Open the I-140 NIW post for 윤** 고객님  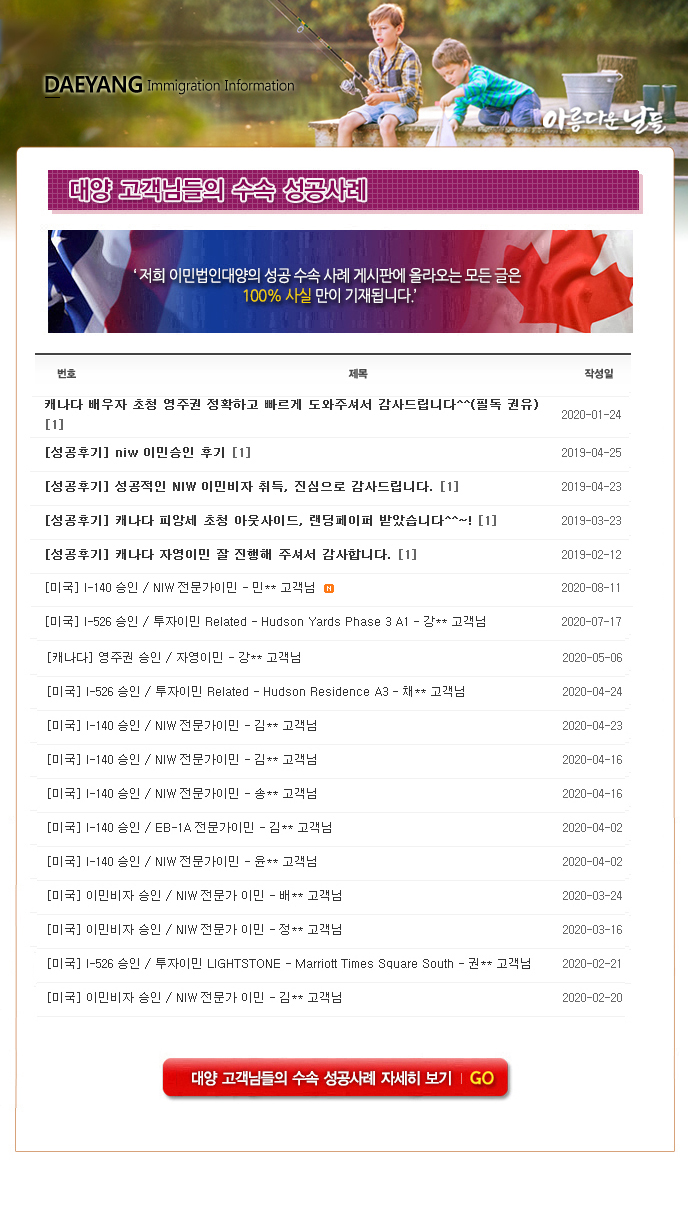tap(181, 862)
